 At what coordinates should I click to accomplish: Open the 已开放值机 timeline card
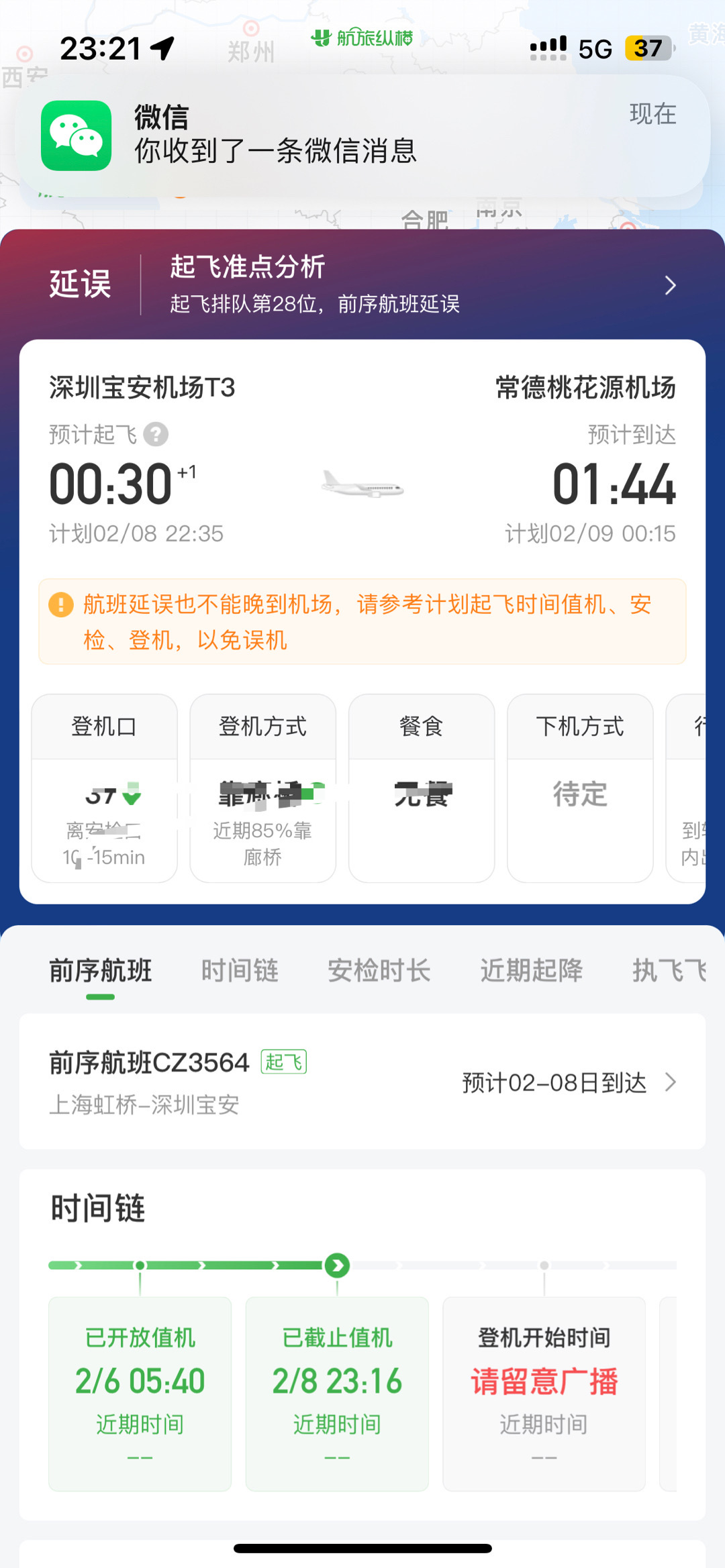click(140, 1394)
